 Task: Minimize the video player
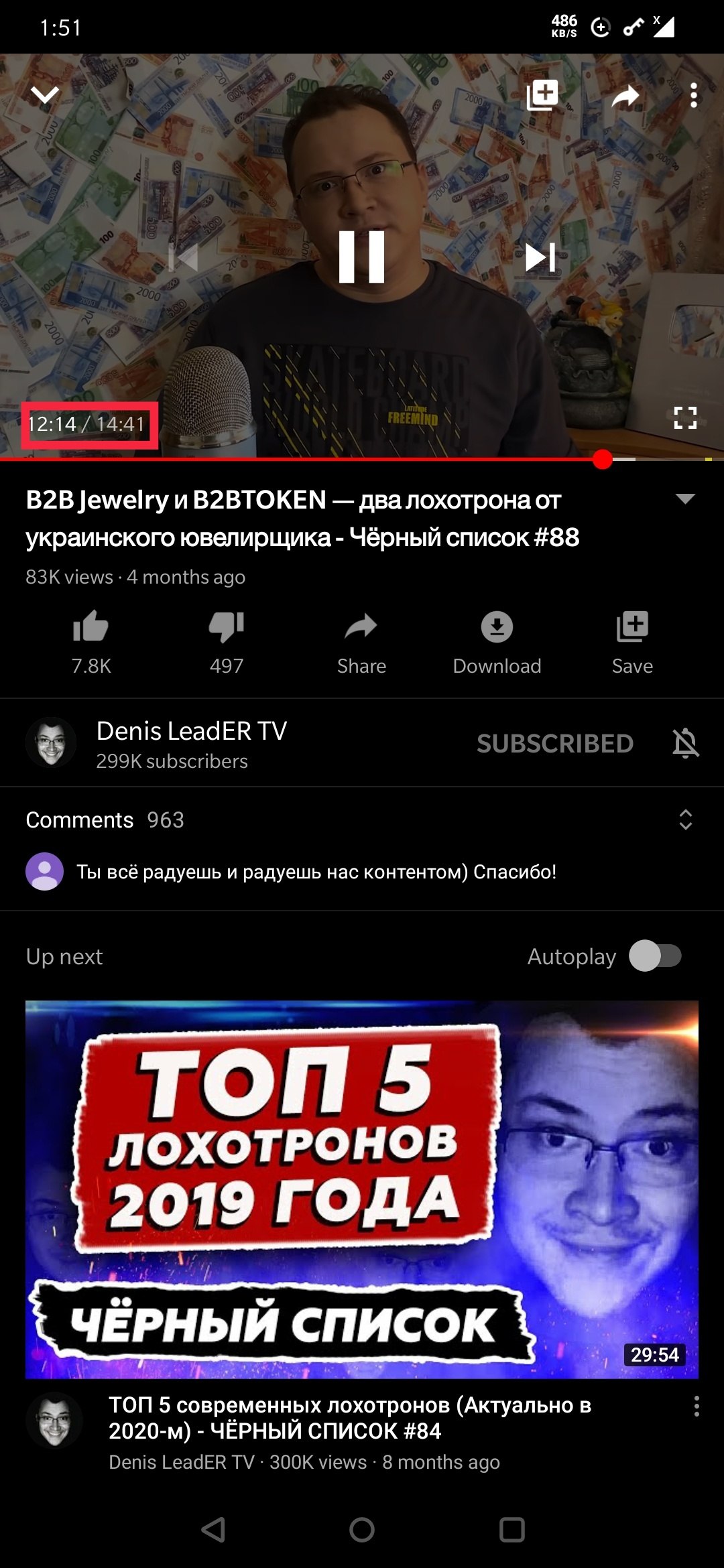coord(45,96)
